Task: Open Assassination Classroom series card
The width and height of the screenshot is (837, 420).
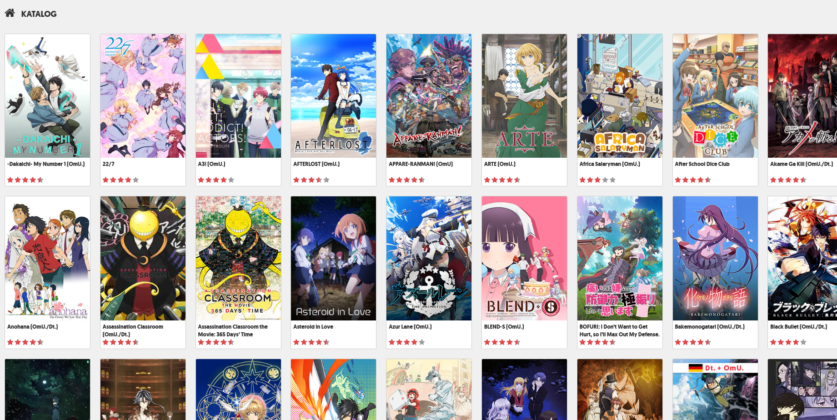Action: (143, 258)
